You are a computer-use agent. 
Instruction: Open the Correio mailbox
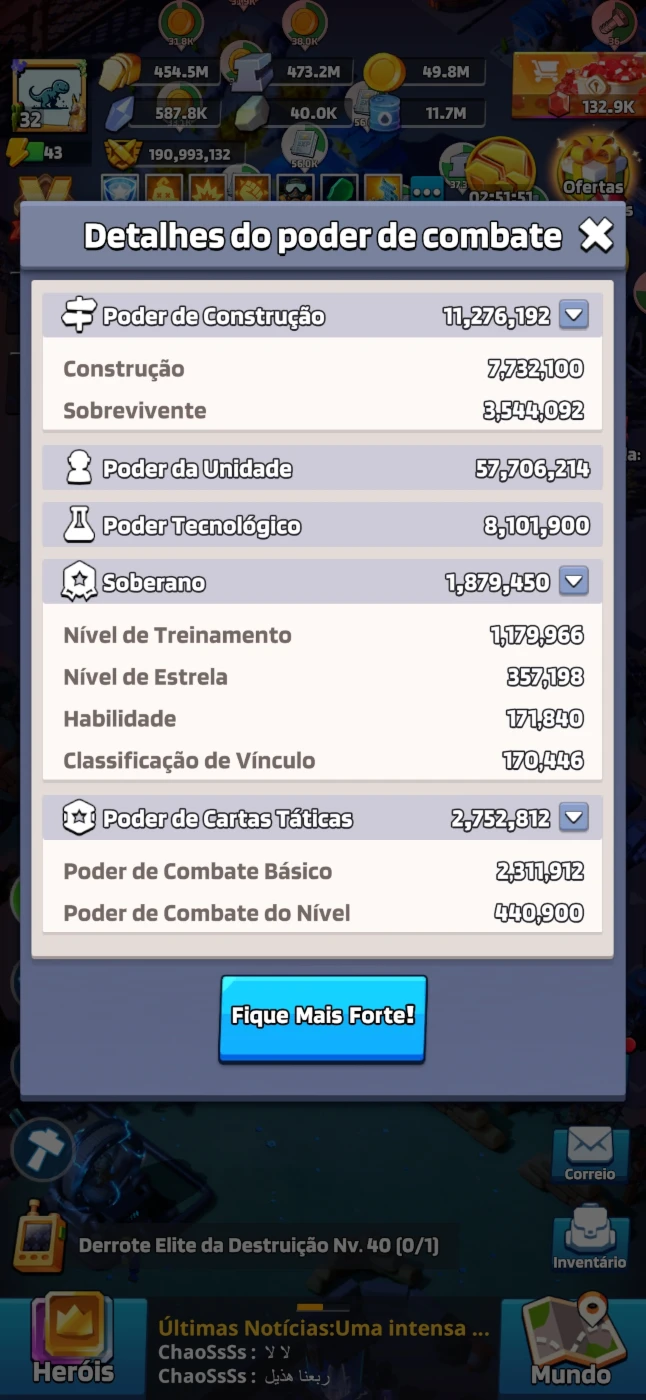(x=590, y=1152)
